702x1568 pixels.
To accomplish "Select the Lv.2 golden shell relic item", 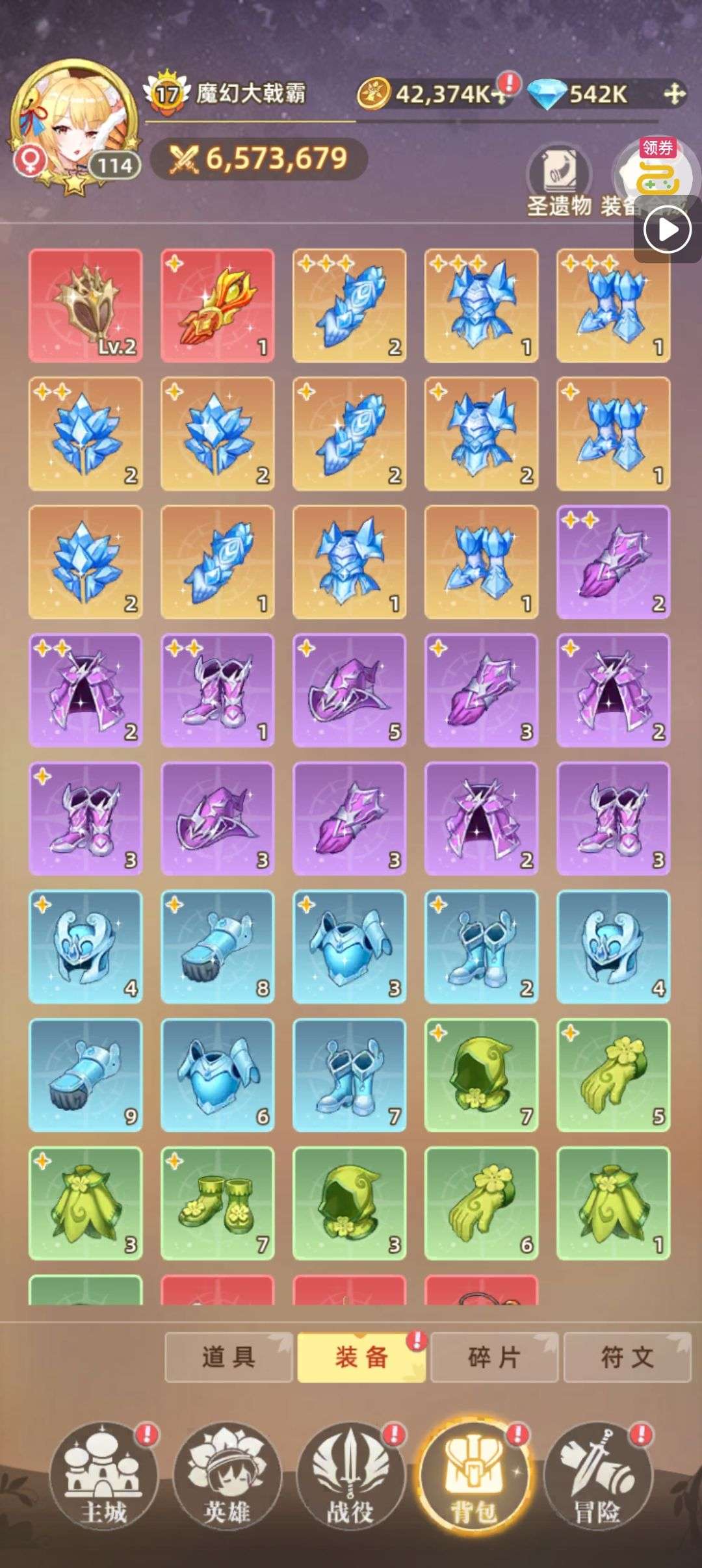I will [86, 305].
